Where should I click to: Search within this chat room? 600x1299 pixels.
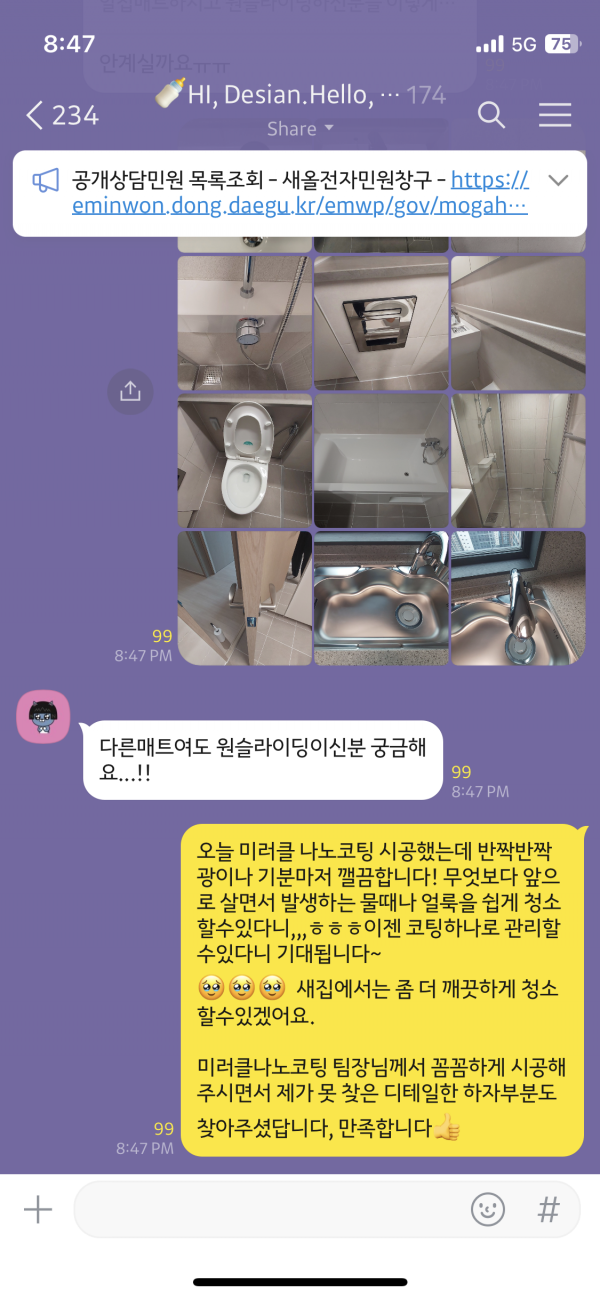[491, 115]
